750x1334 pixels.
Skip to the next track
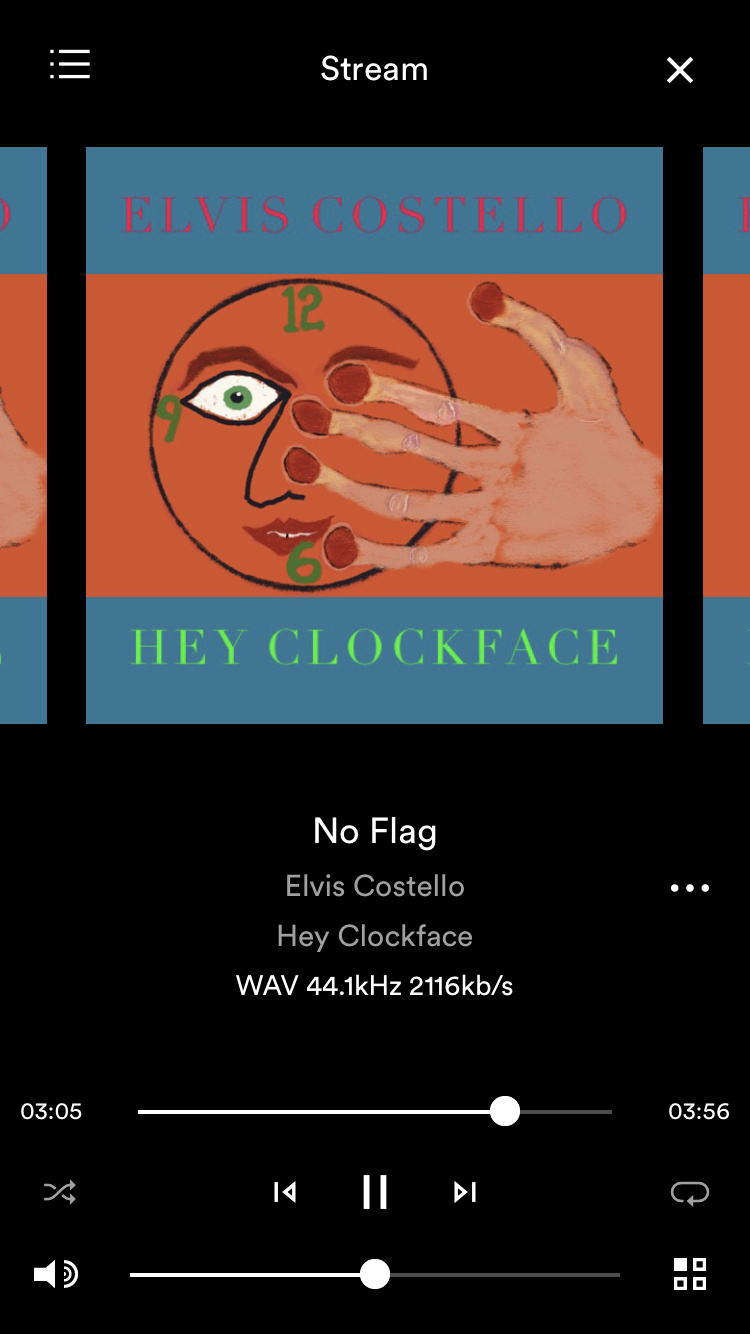(x=465, y=1192)
